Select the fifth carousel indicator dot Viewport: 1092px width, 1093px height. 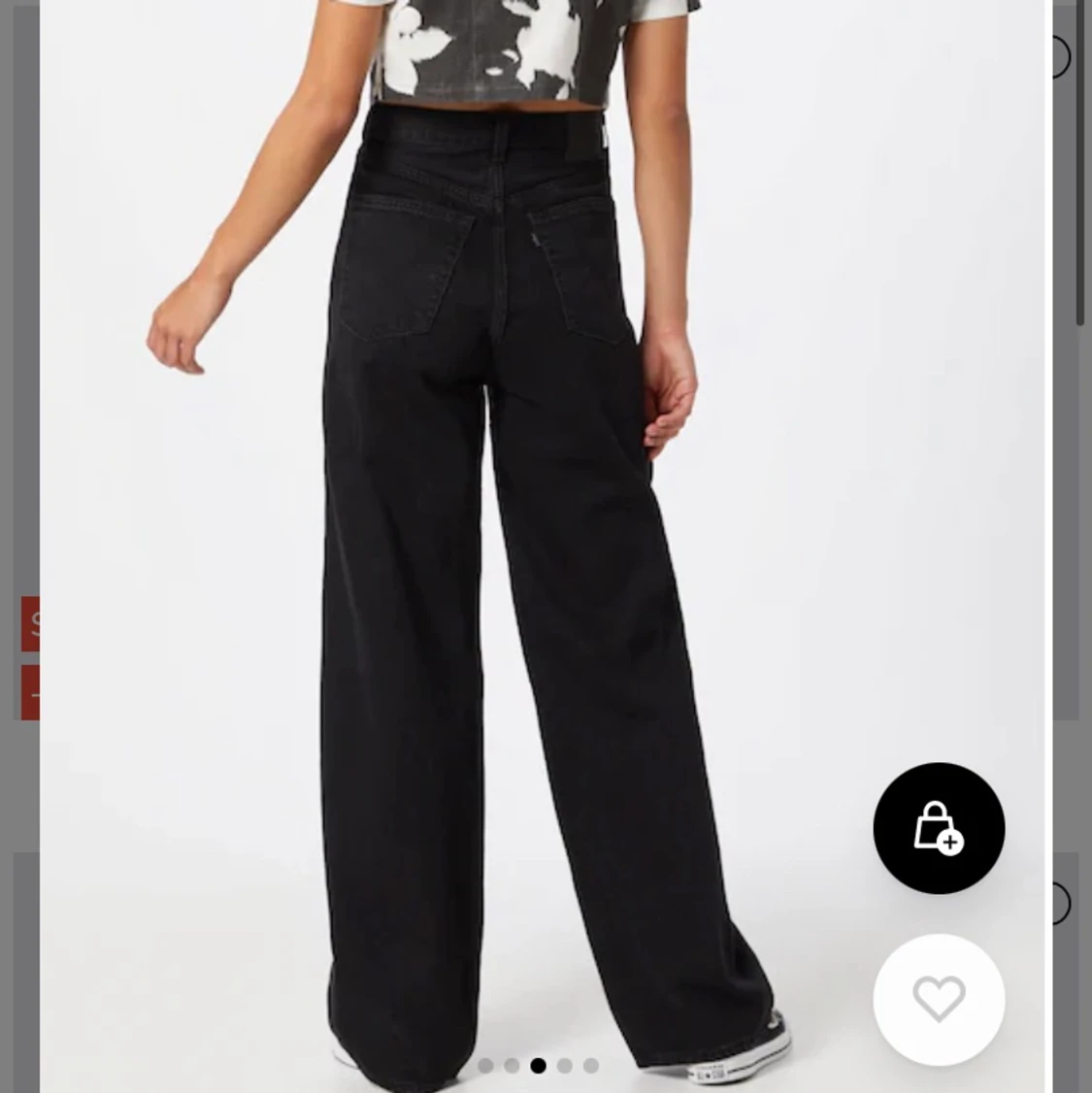591,1065
